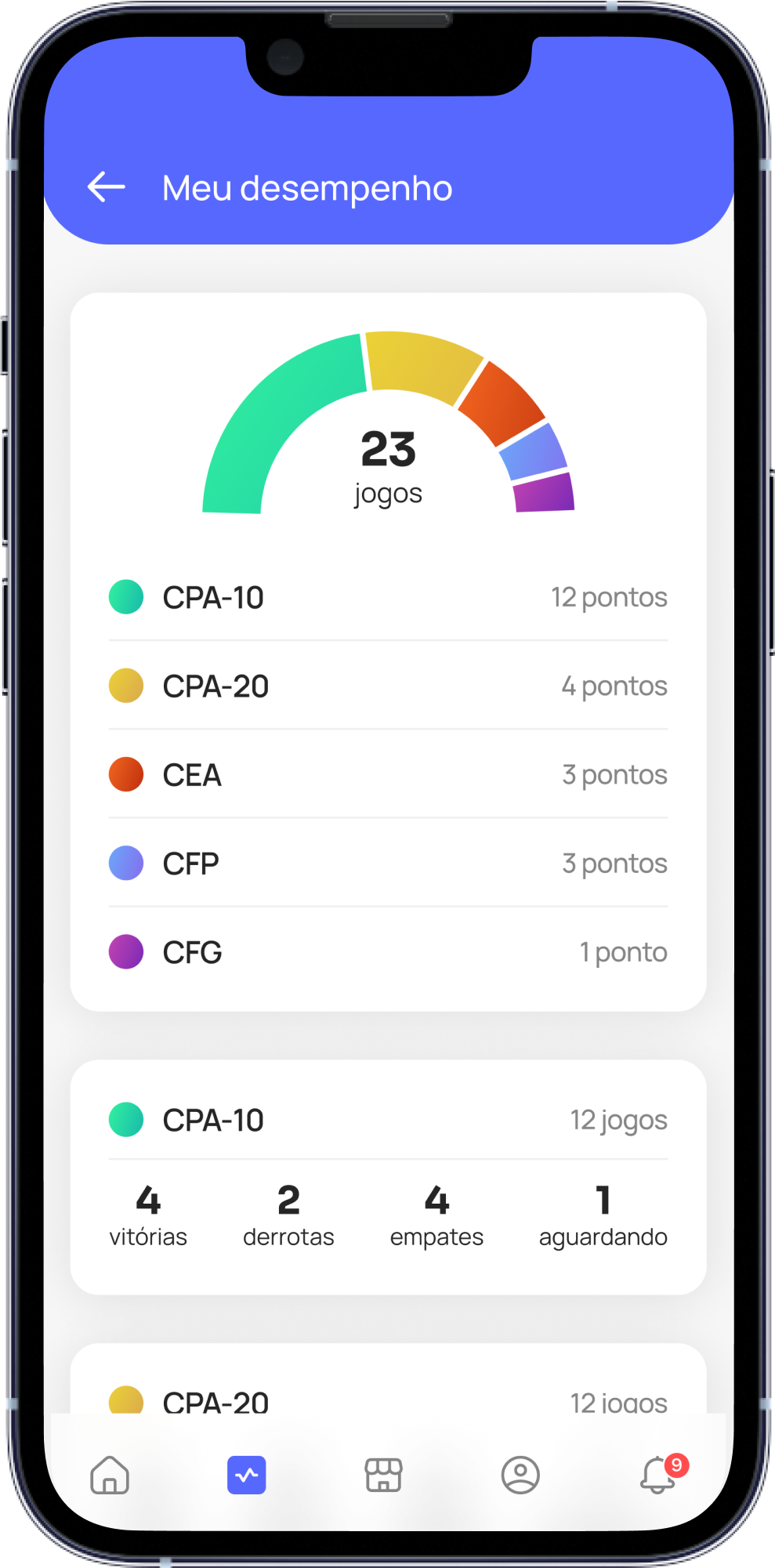Open the profile tab
This screenshot has width=775, height=1568.
click(x=520, y=1476)
